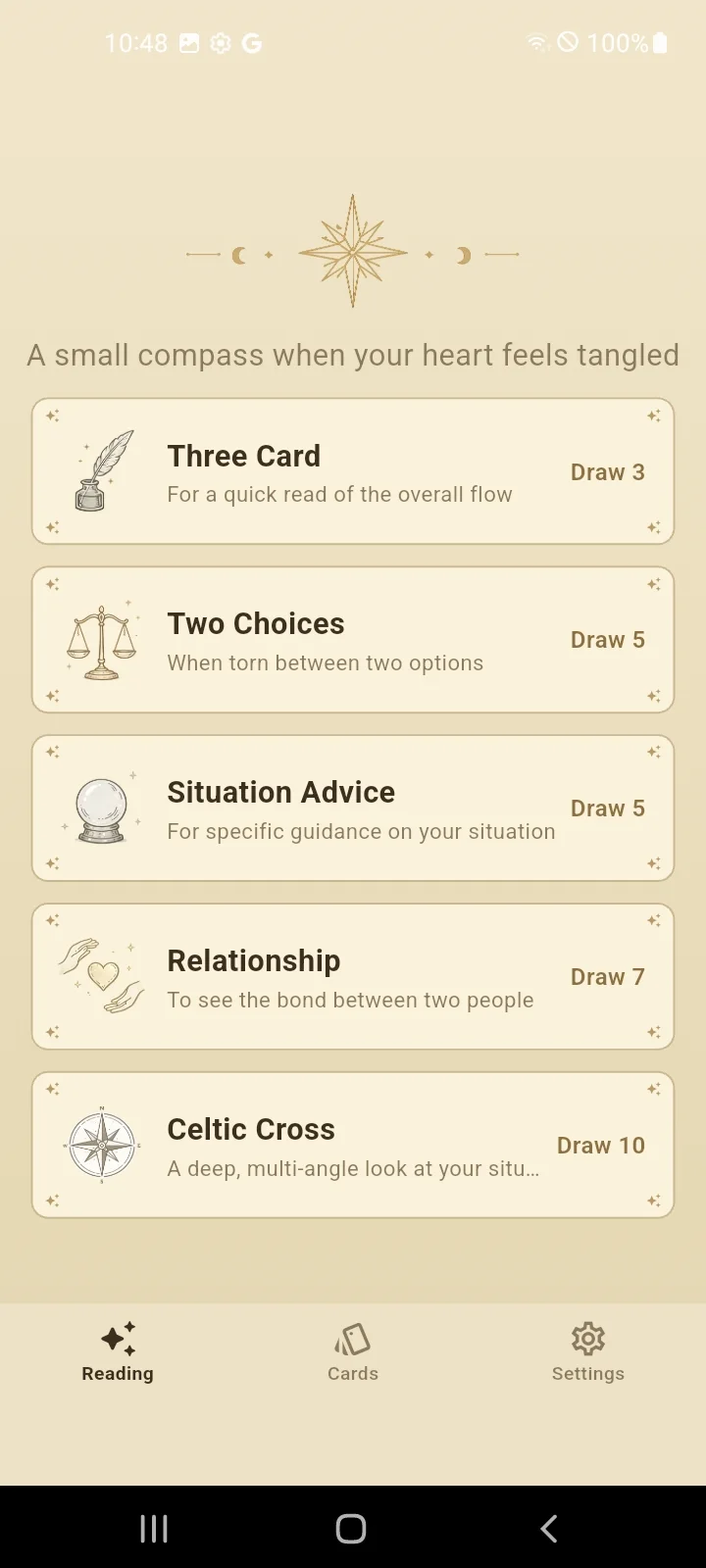Open the Three Card reading
The height and width of the screenshot is (1568, 706).
pos(353,471)
